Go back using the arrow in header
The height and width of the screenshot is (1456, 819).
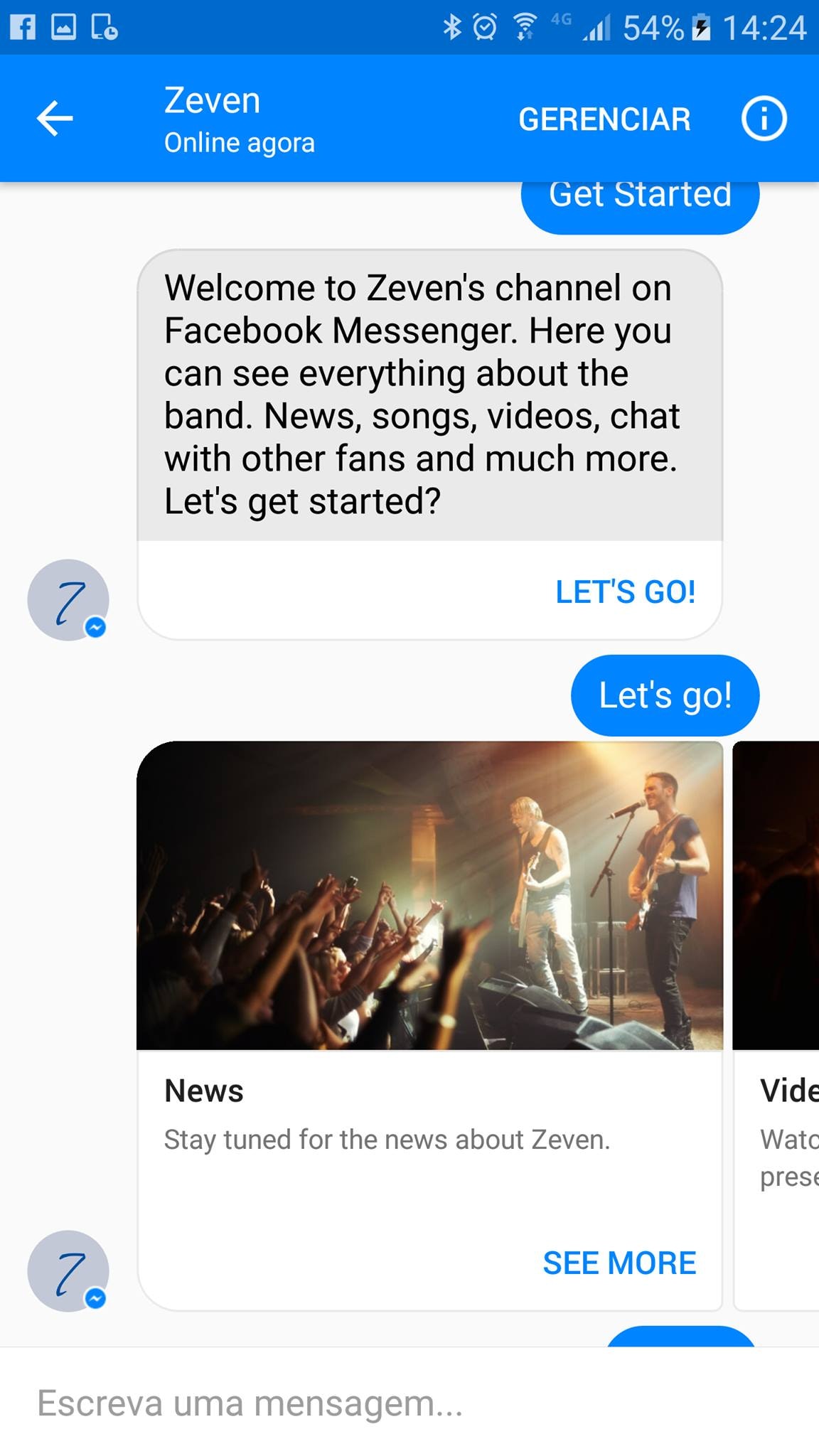coord(55,118)
